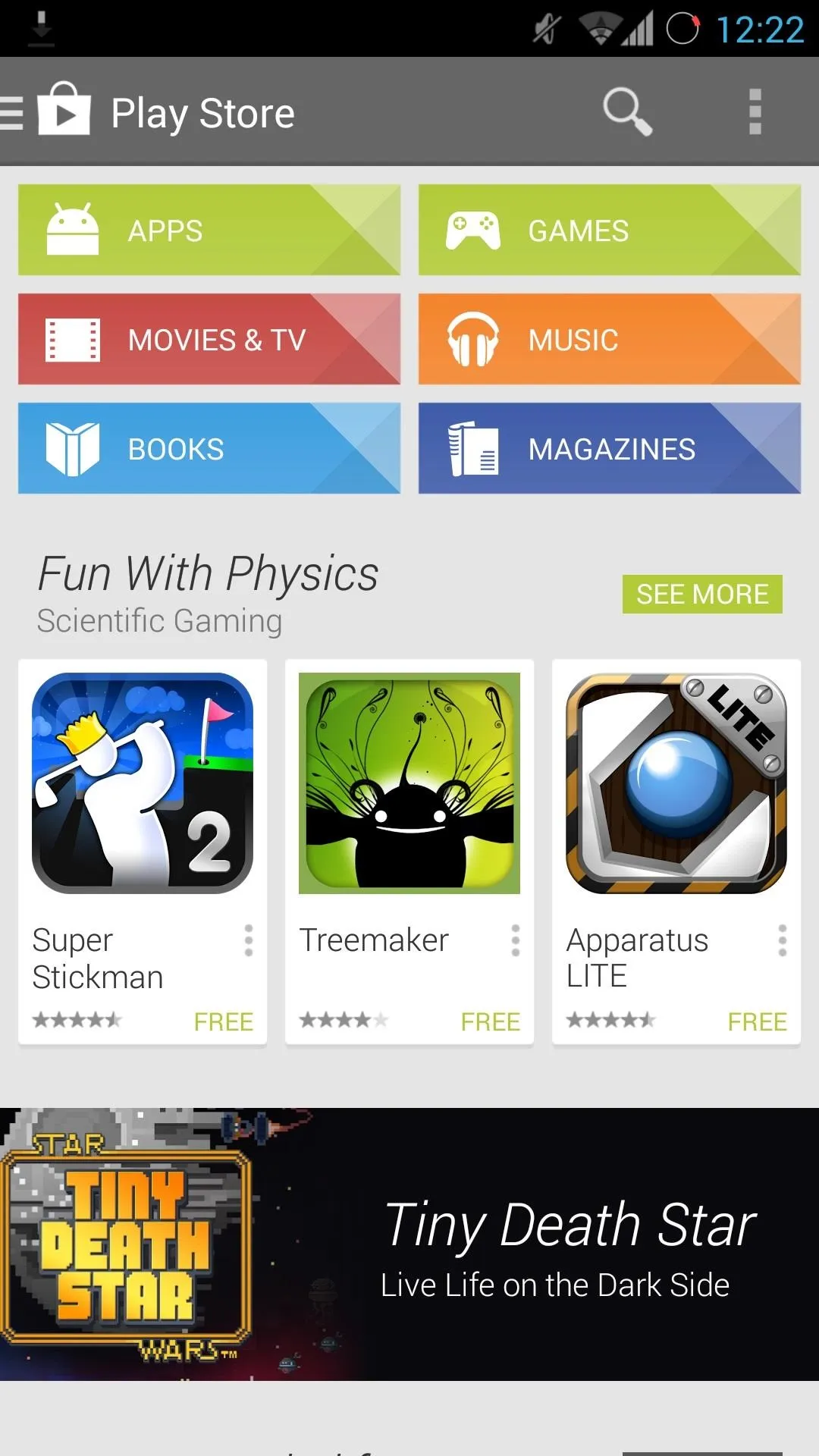Image resolution: width=819 pixels, height=1456 pixels.
Task: Open options for Super Stickman
Action: [248, 940]
